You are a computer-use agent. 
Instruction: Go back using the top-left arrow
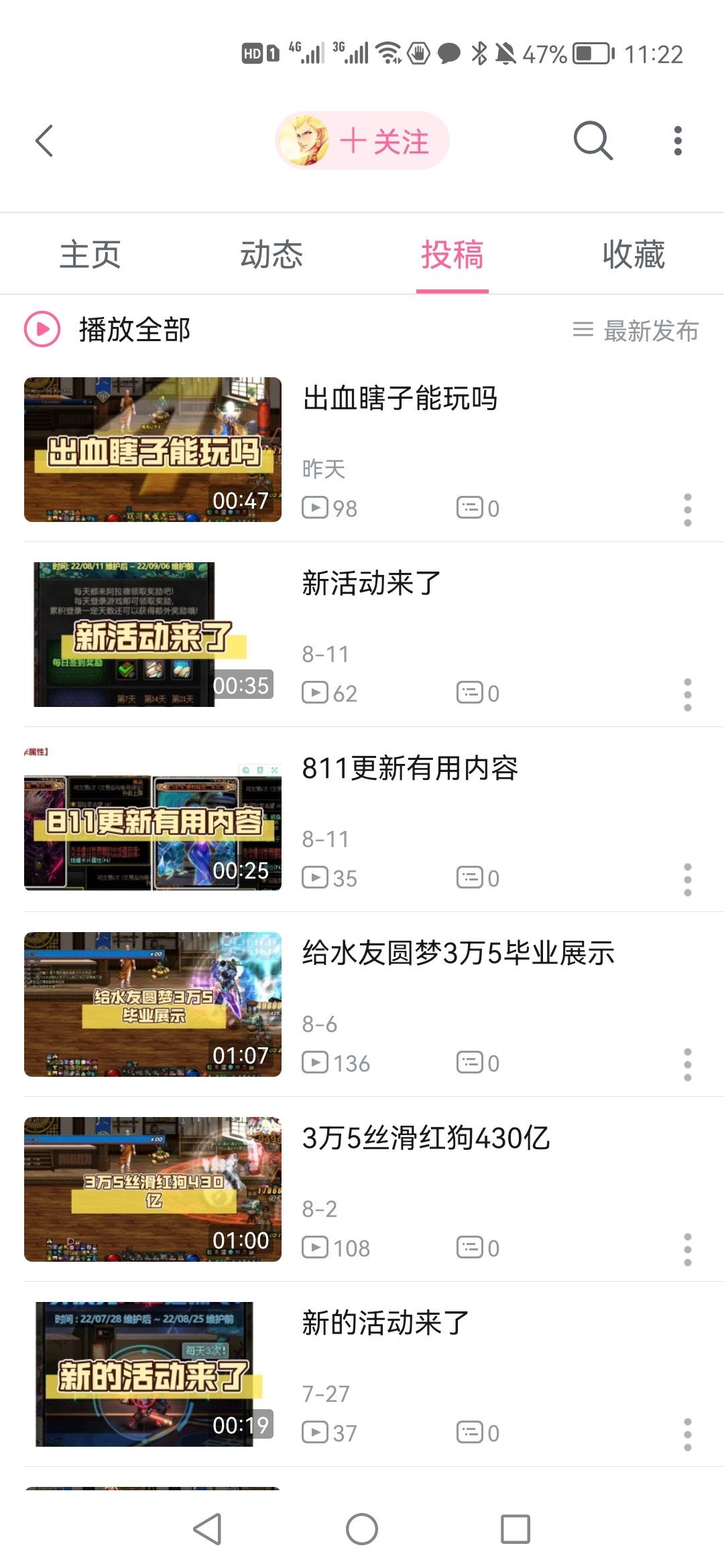(x=44, y=141)
